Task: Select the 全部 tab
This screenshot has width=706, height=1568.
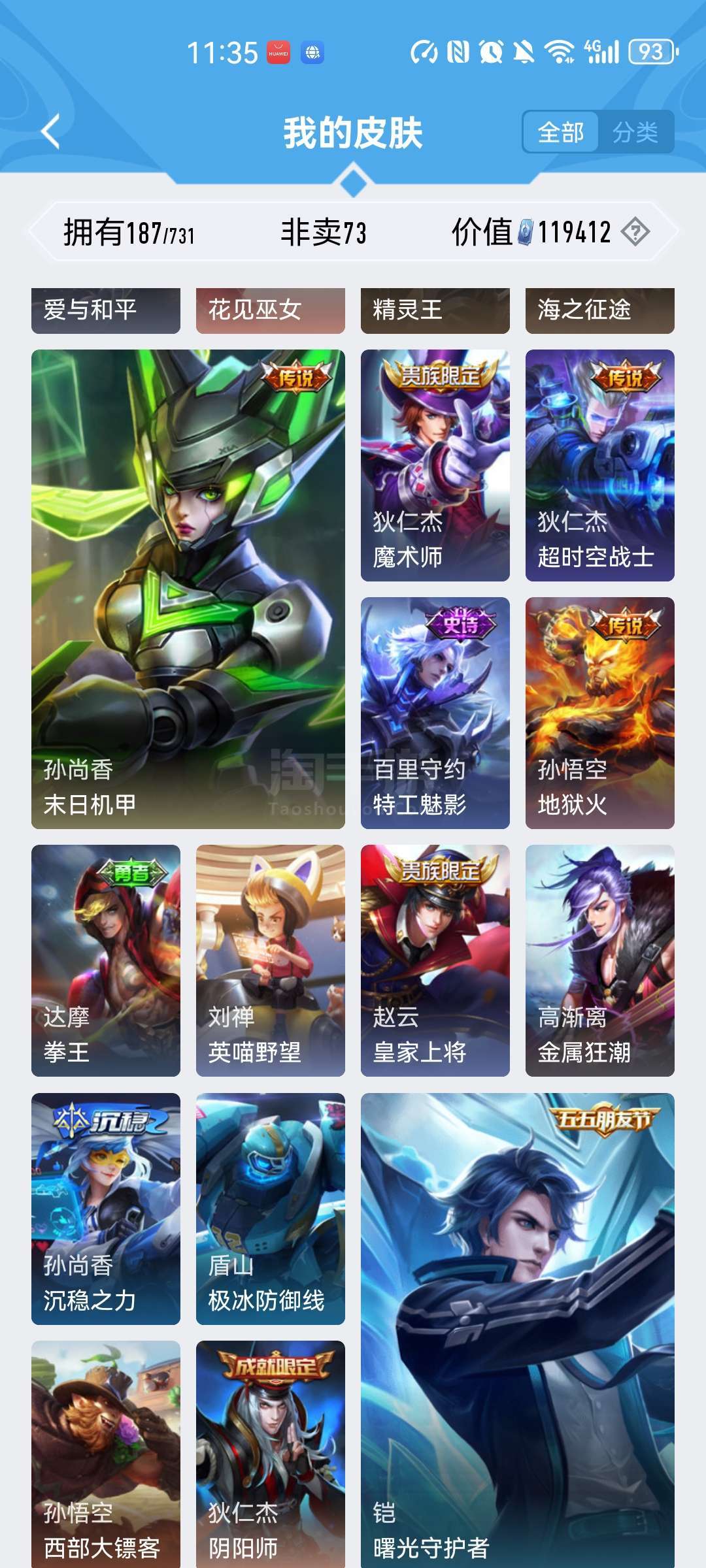Action: (561, 133)
